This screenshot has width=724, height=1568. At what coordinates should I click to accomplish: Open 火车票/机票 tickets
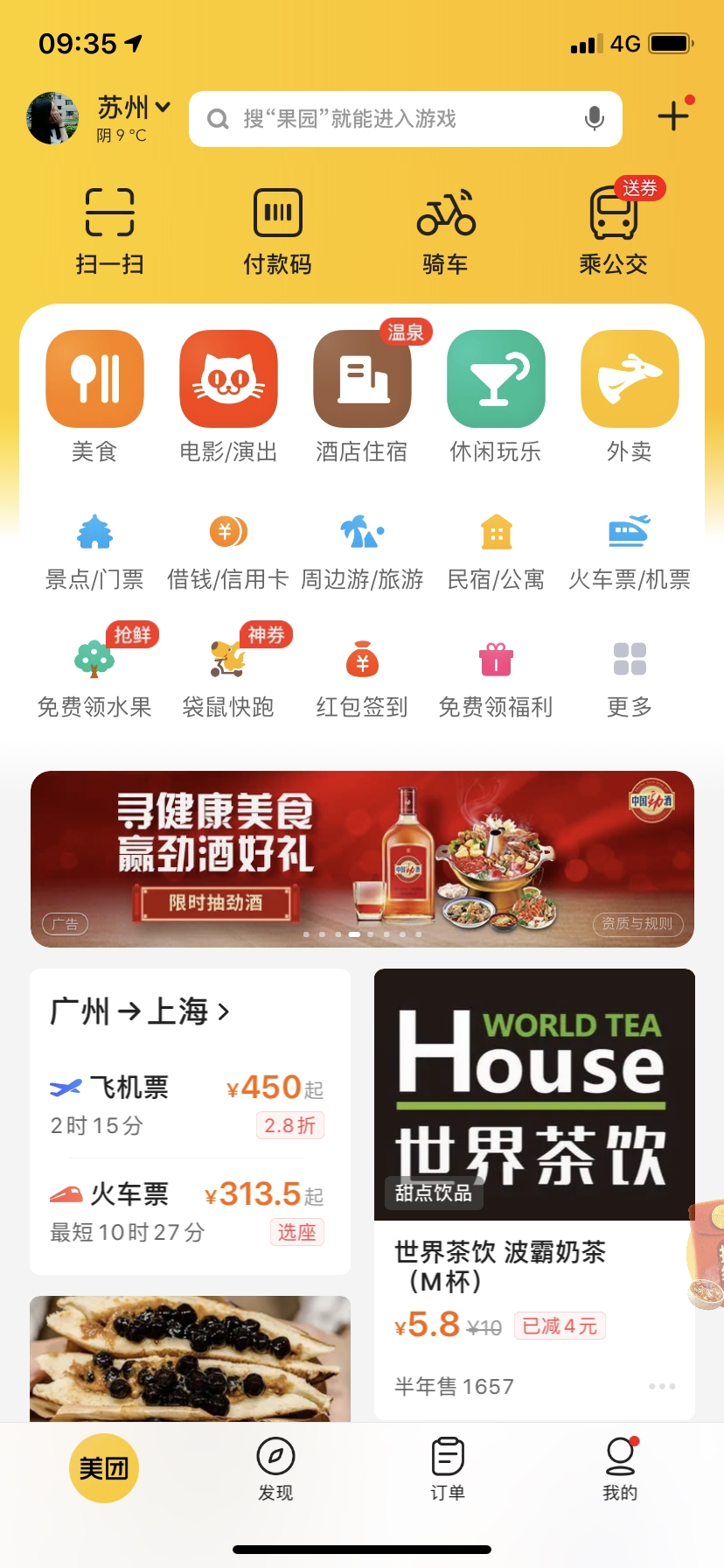[630, 551]
